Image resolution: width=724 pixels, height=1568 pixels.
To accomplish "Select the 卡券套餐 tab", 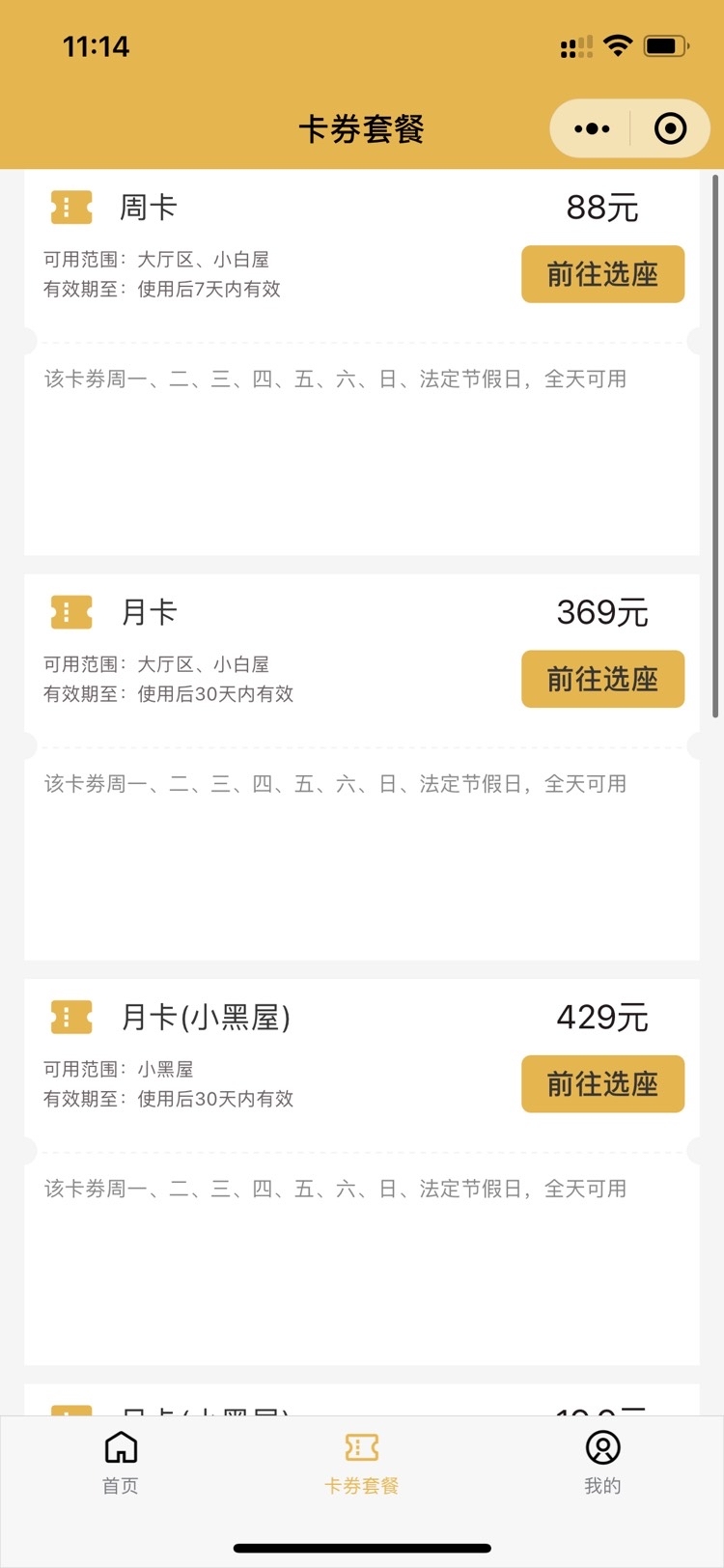I will (x=362, y=1463).
